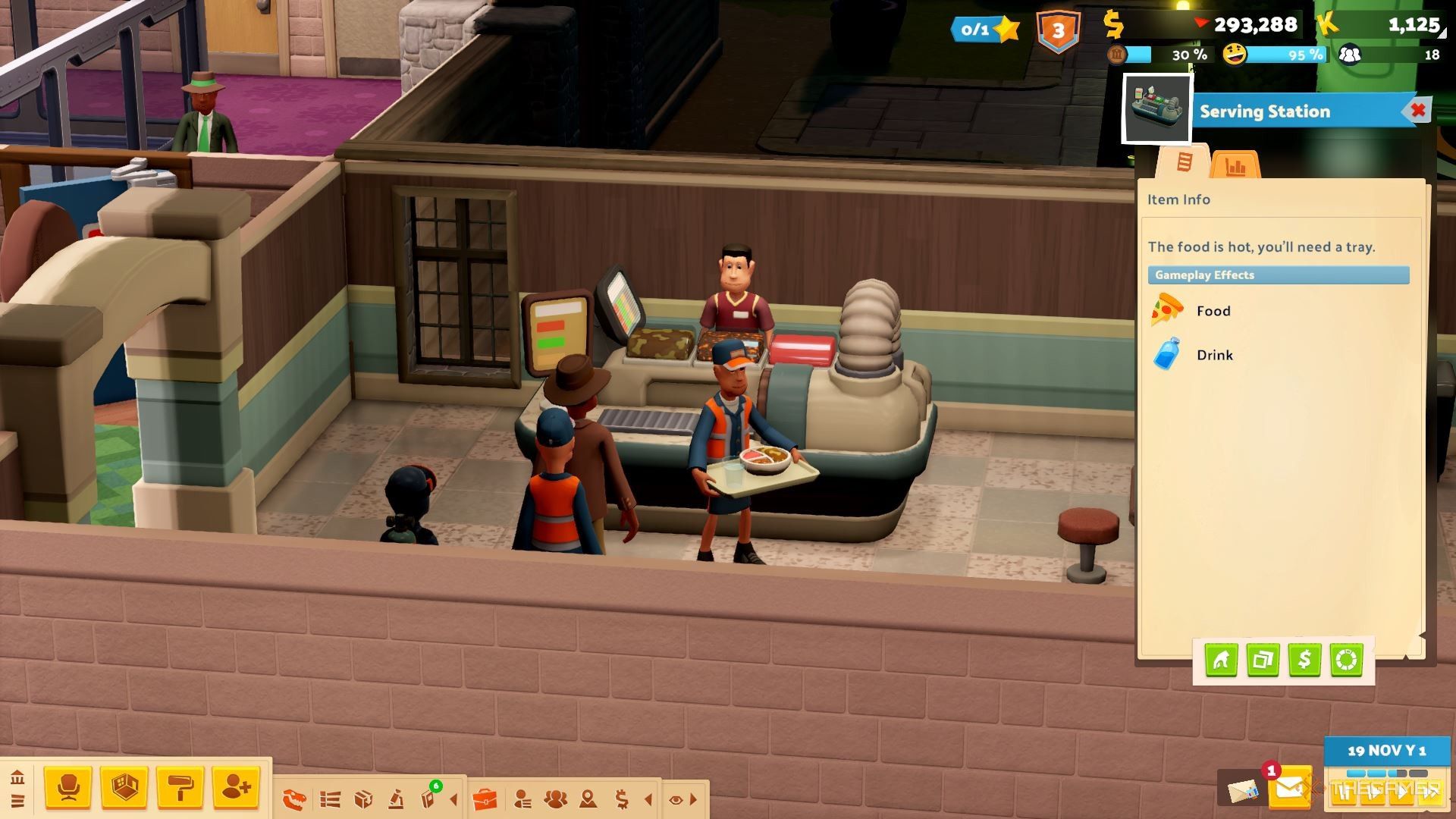
Task: Open the paint roller decoration button
Action: point(180,788)
